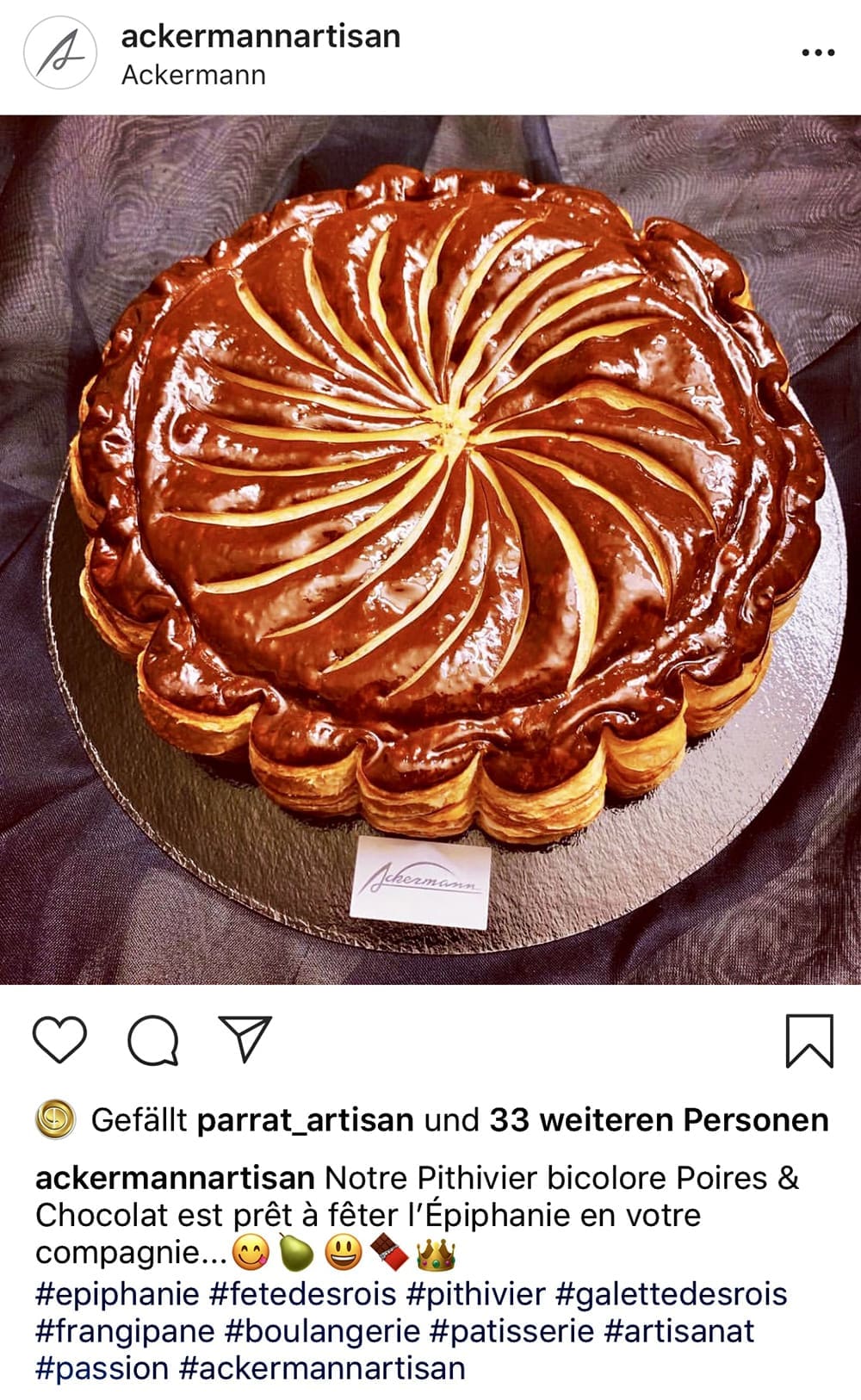861x1400 pixels.
Task: Open the #frangipane hashtag
Action: (125, 1331)
